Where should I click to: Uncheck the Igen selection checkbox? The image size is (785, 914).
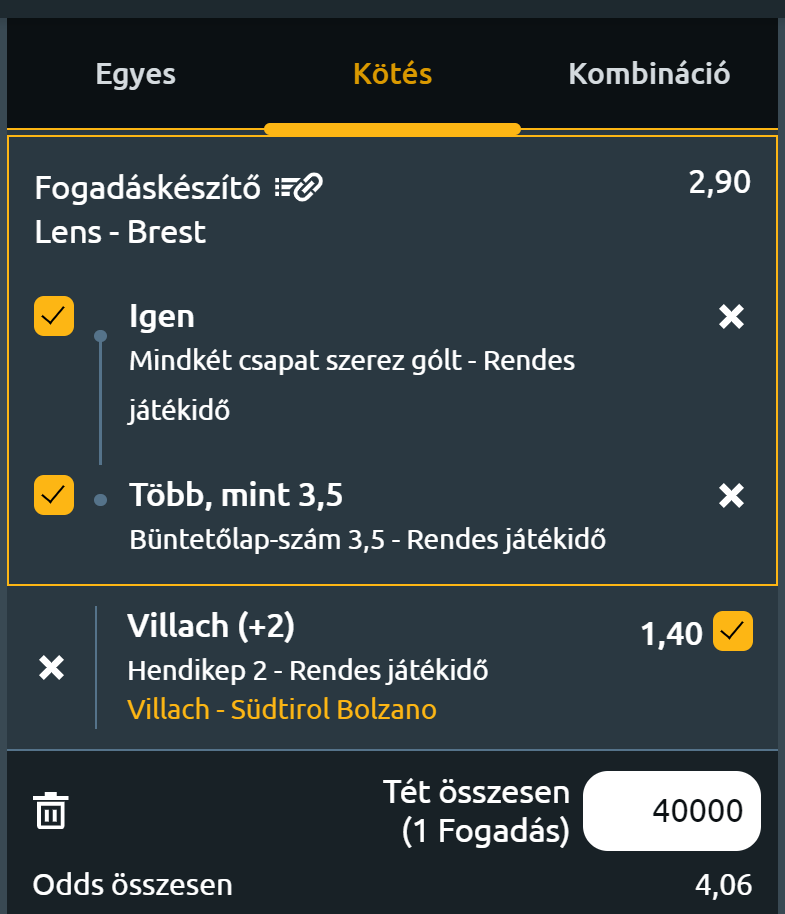pos(54,316)
